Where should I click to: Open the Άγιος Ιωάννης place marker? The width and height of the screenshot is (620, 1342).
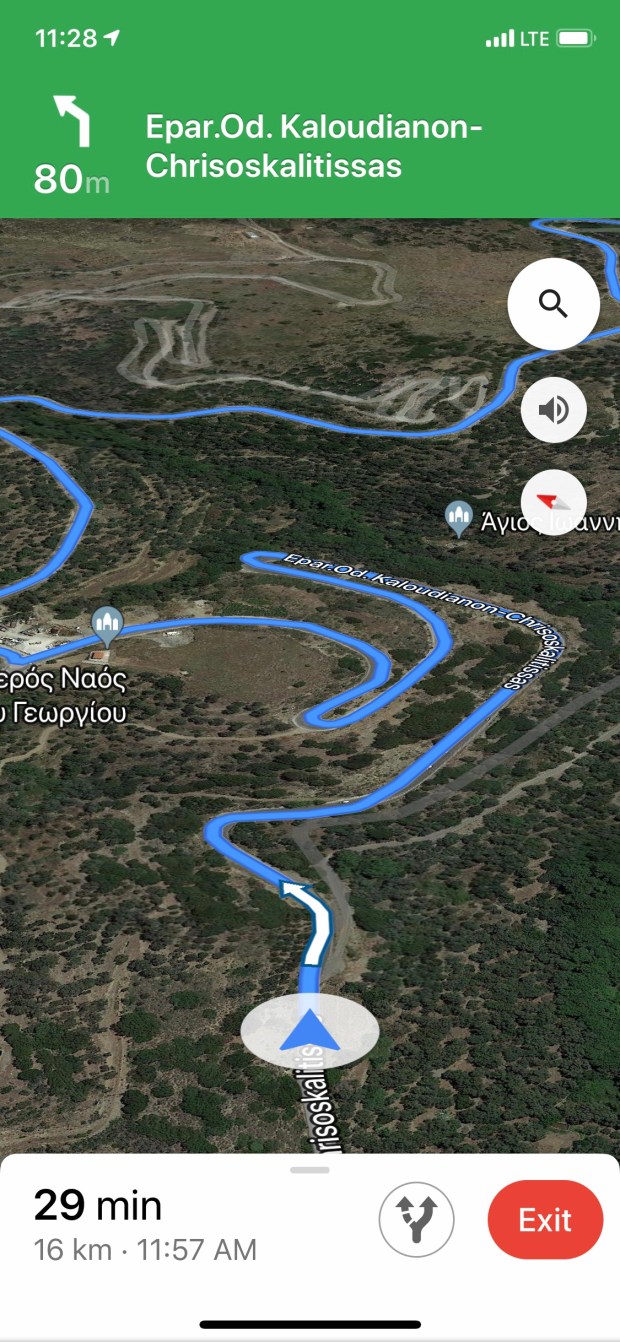click(x=459, y=518)
